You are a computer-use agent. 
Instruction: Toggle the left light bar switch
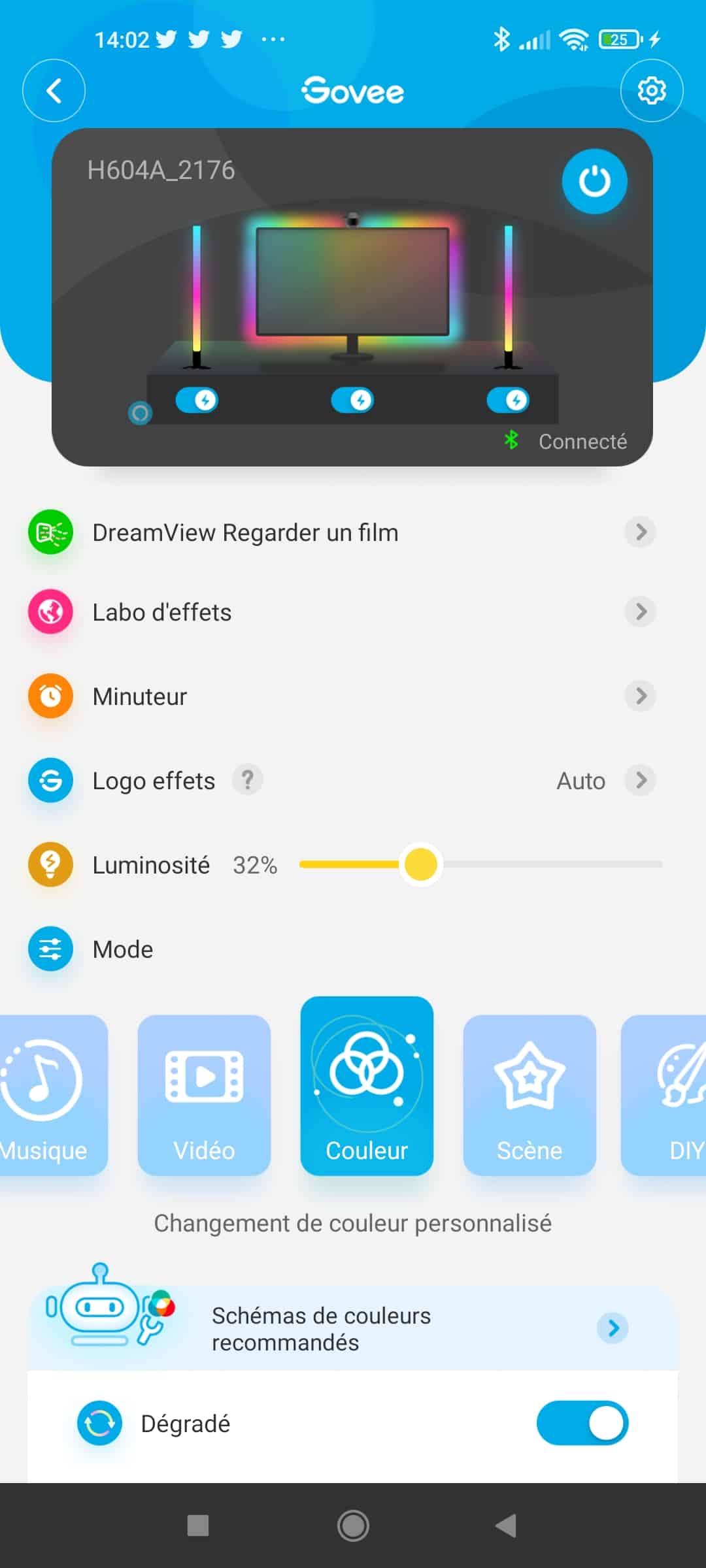tap(197, 400)
